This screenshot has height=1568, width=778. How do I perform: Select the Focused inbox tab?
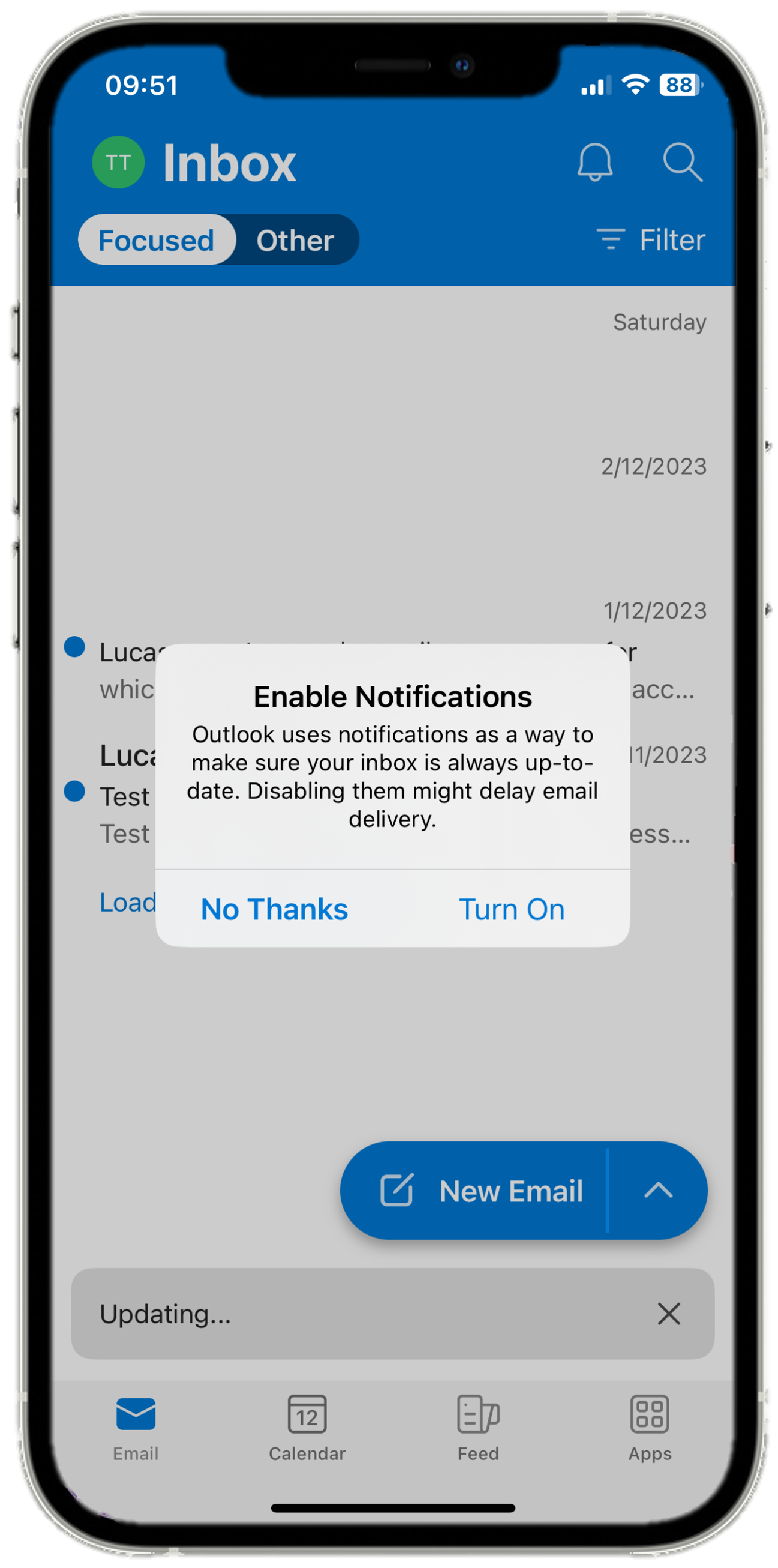[x=157, y=240]
